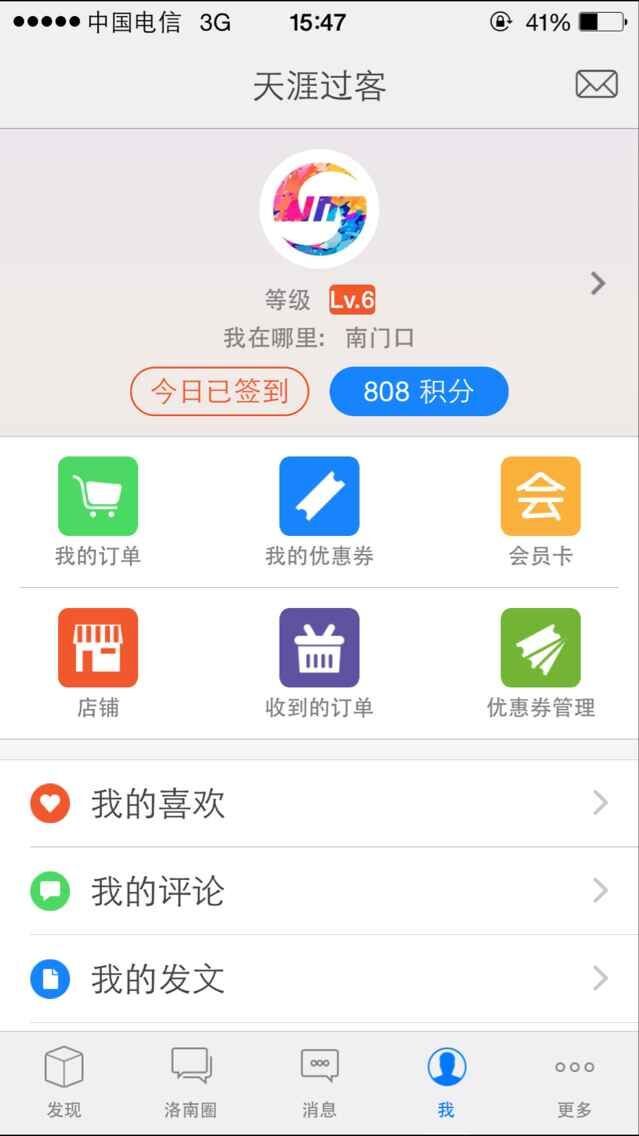
Task: Open the 我的喜欢 row
Action: (319, 803)
